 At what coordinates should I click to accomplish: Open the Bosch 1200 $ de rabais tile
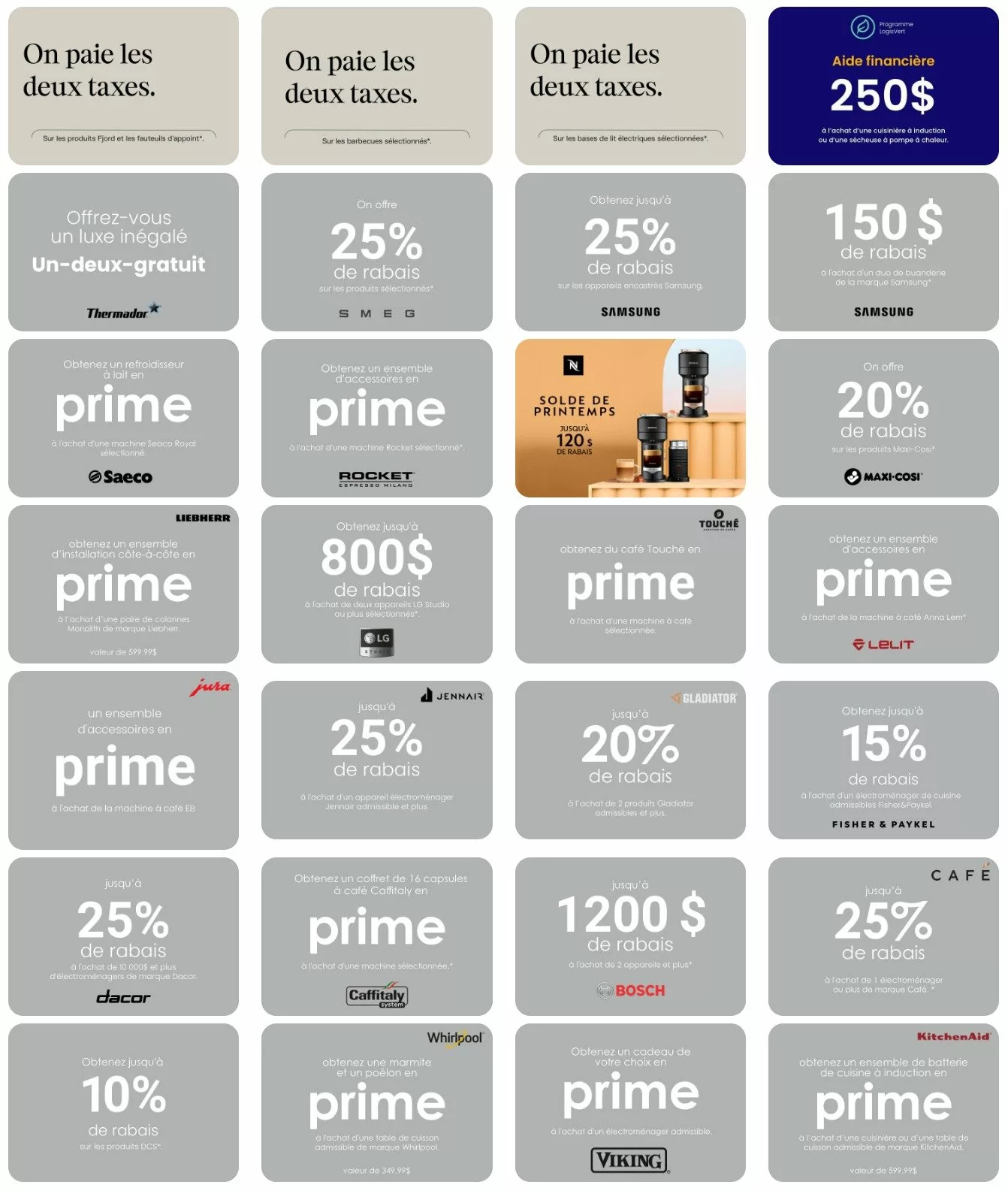[630, 936]
